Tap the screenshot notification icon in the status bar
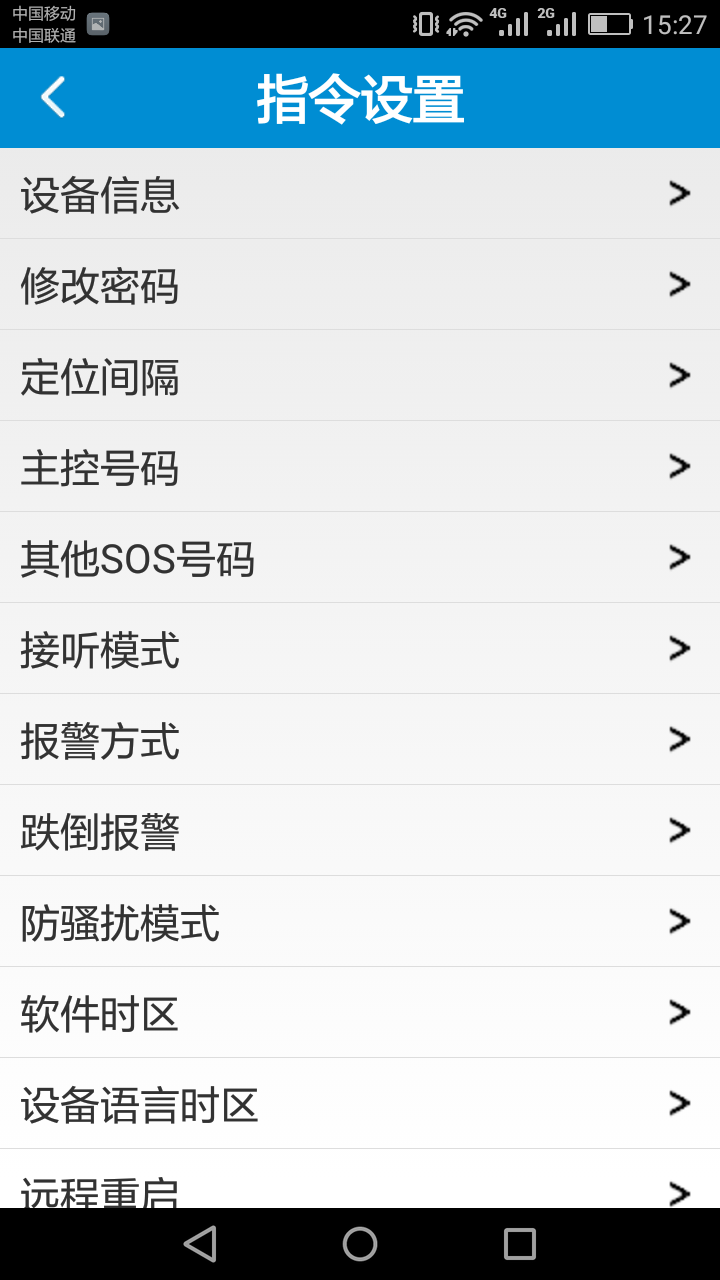720x1280 pixels. 97,22
